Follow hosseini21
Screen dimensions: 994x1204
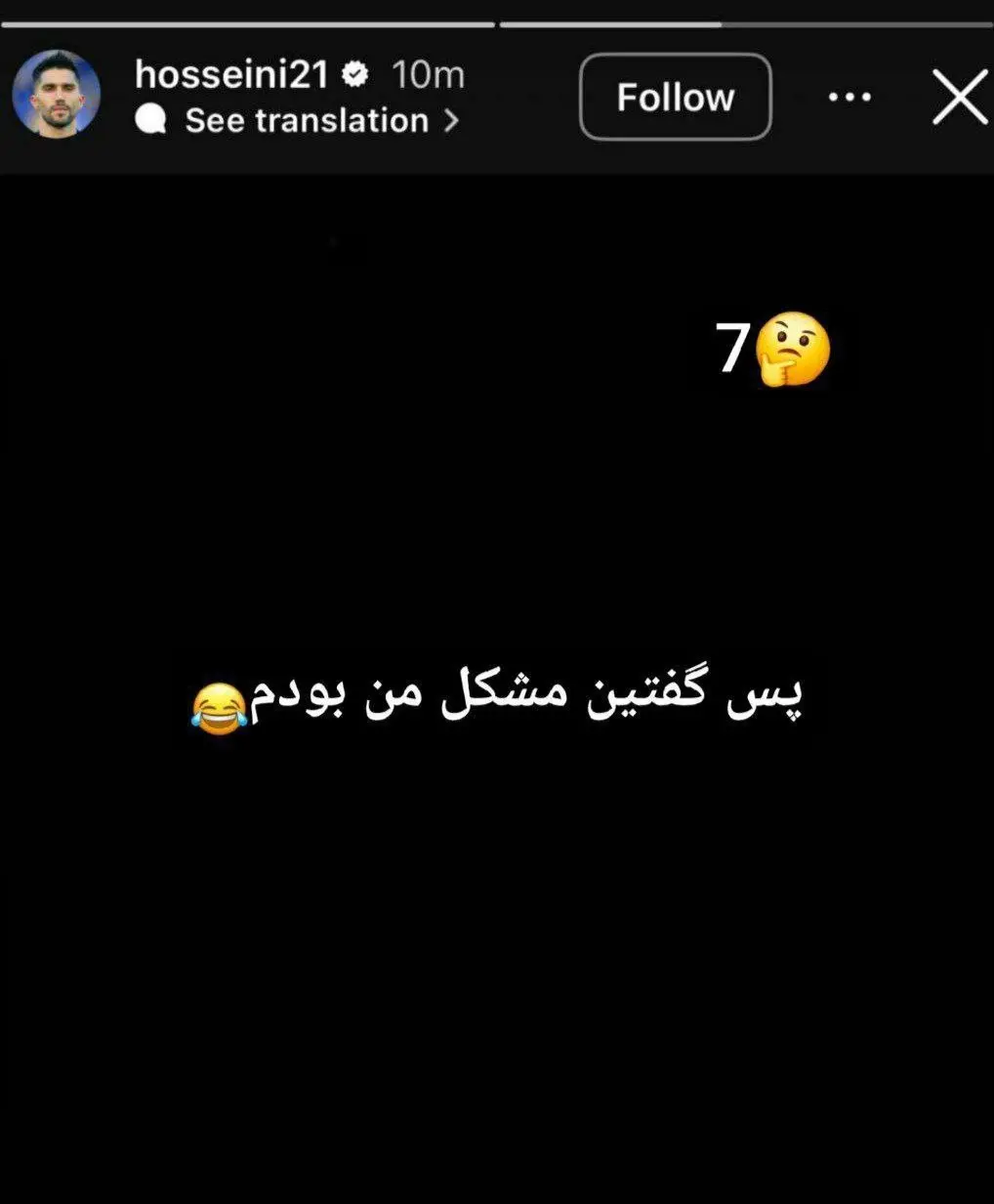pyautogui.click(x=675, y=97)
